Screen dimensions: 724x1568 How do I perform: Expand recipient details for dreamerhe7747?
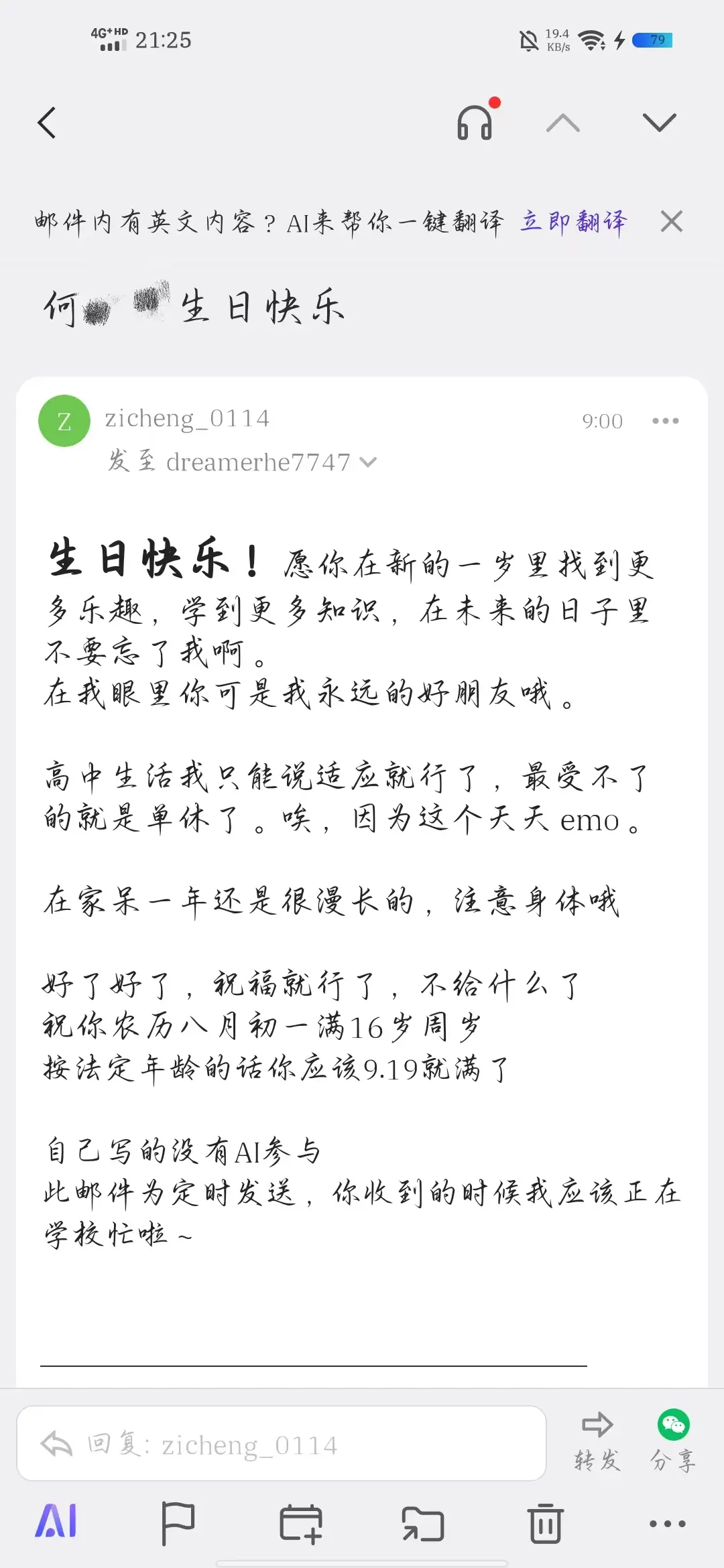pos(368,462)
